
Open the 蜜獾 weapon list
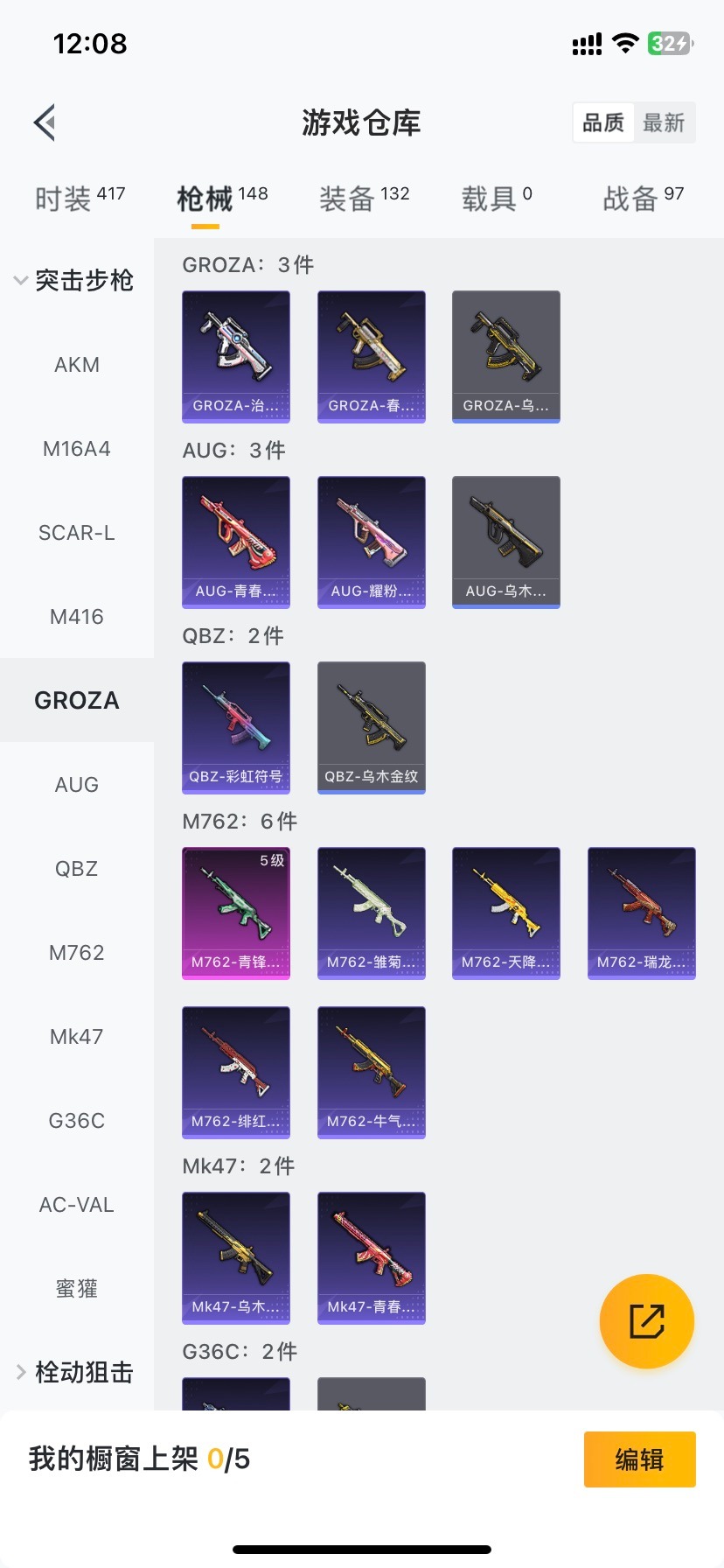point(77,1289)
